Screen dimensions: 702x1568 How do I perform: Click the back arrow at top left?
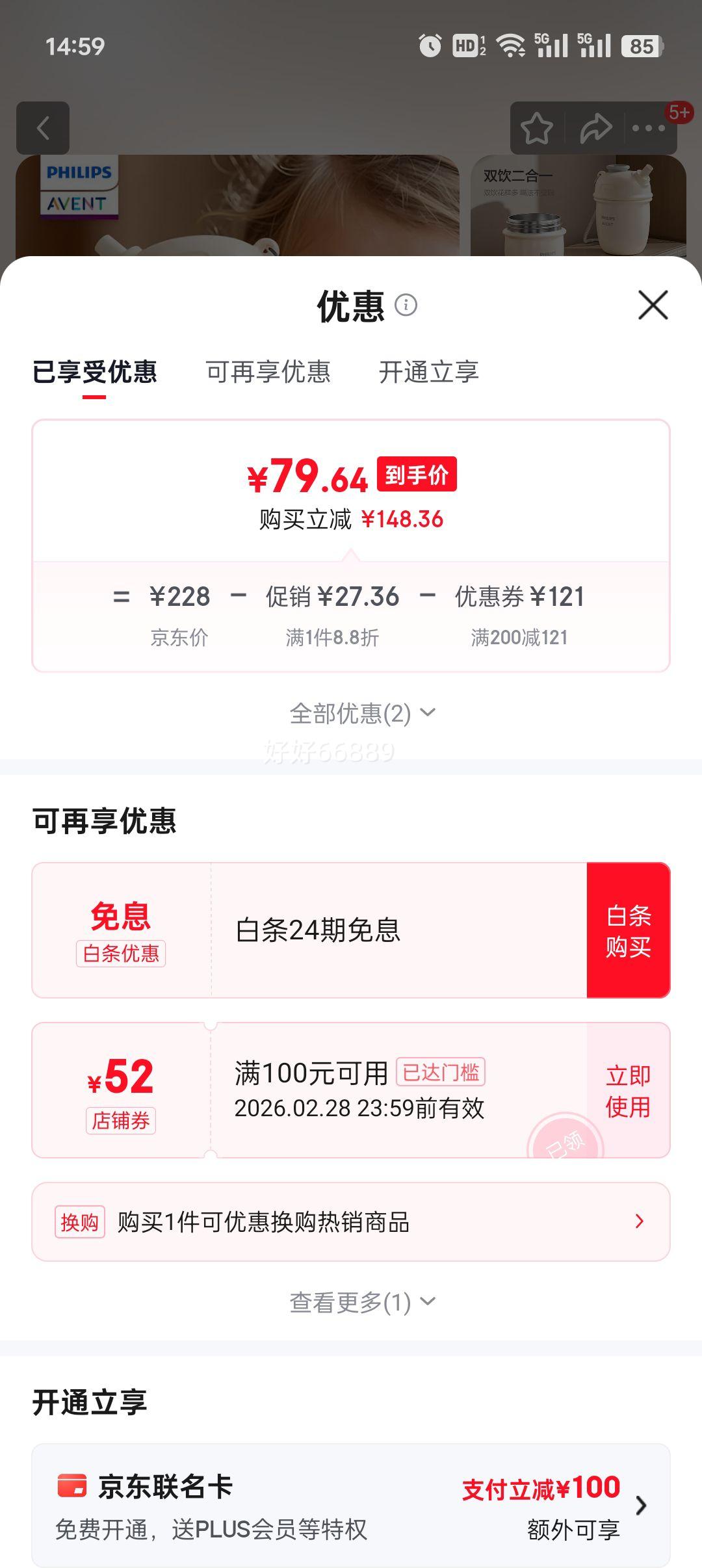[x=44, y=128]
